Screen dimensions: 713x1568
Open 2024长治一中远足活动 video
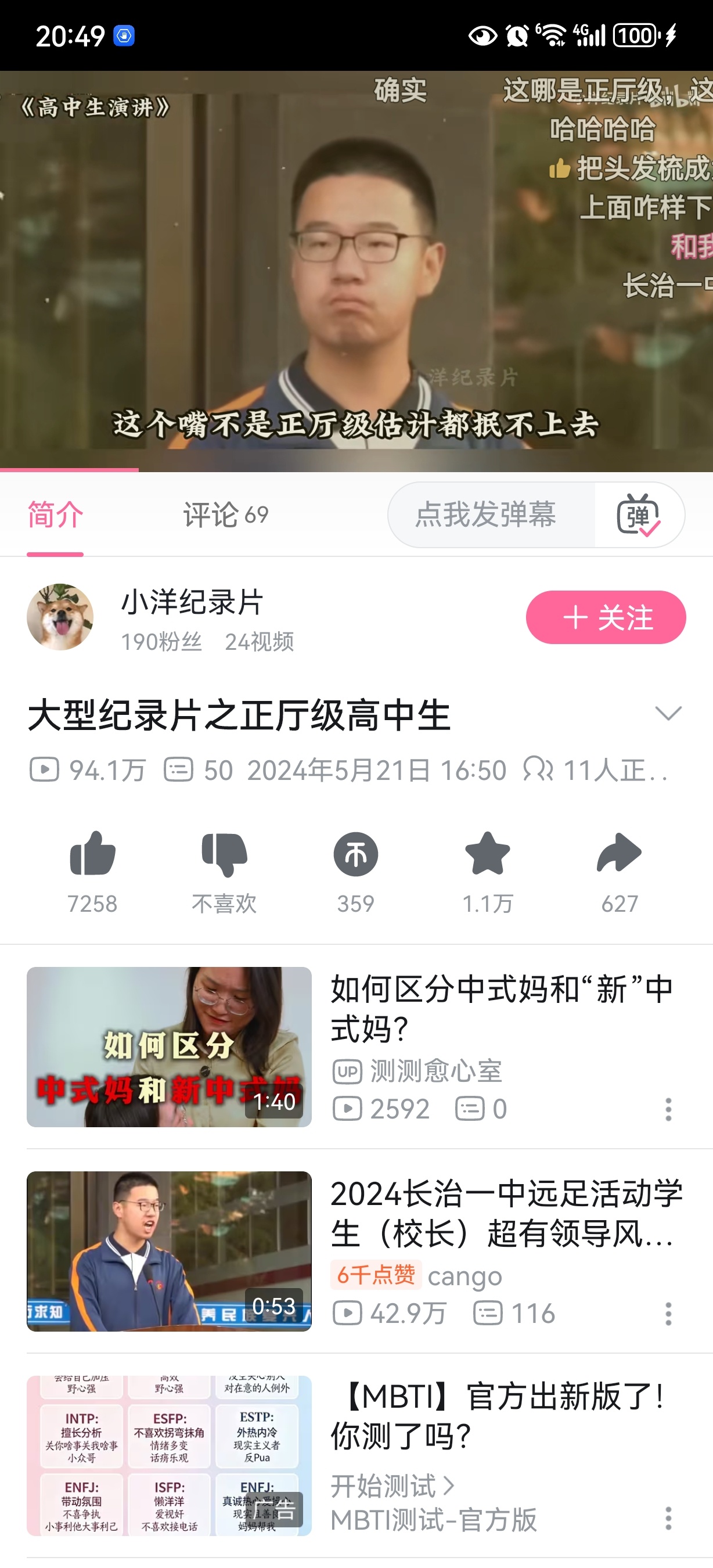[x=169, y=1251]
